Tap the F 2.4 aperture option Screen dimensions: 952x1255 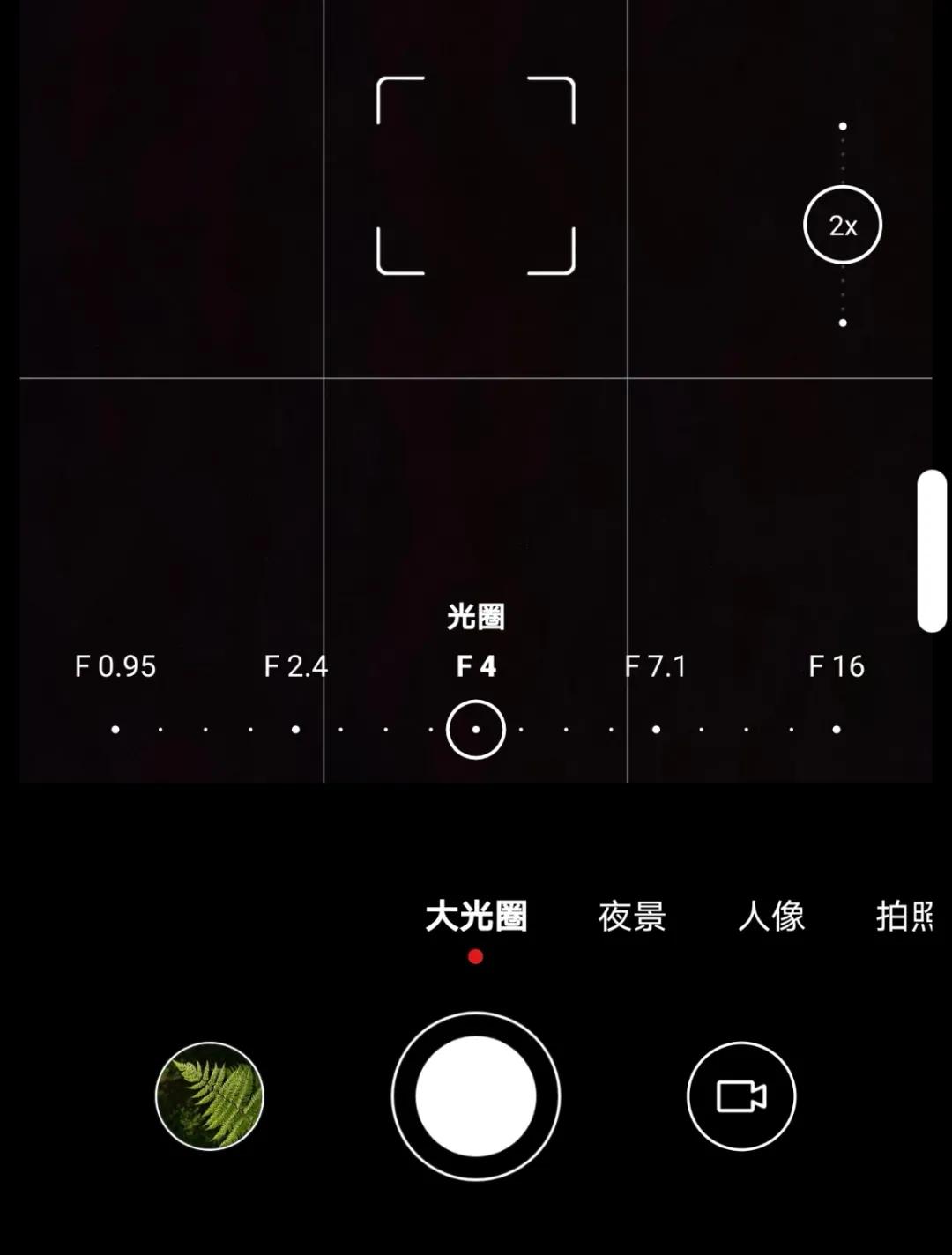coord(294,667)
